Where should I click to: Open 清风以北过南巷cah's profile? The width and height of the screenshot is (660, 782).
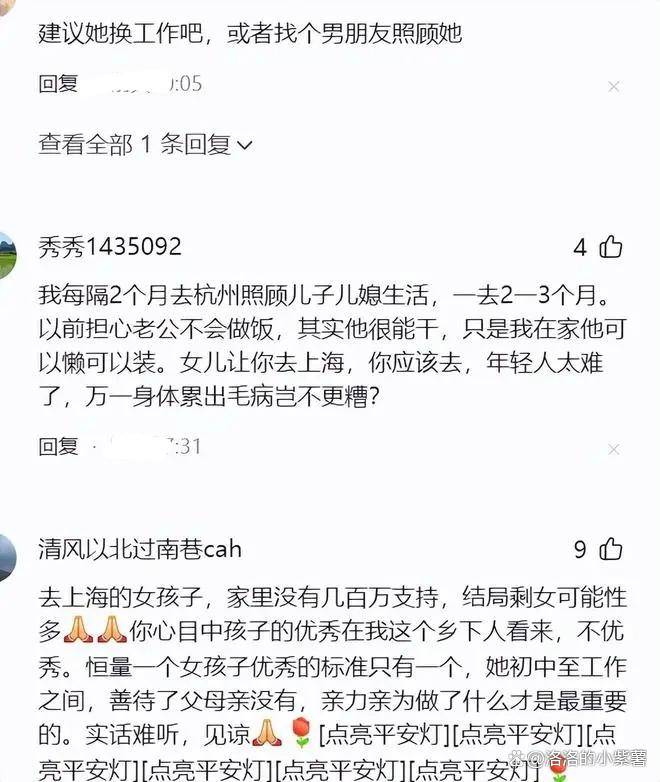[x=140, y=549]
